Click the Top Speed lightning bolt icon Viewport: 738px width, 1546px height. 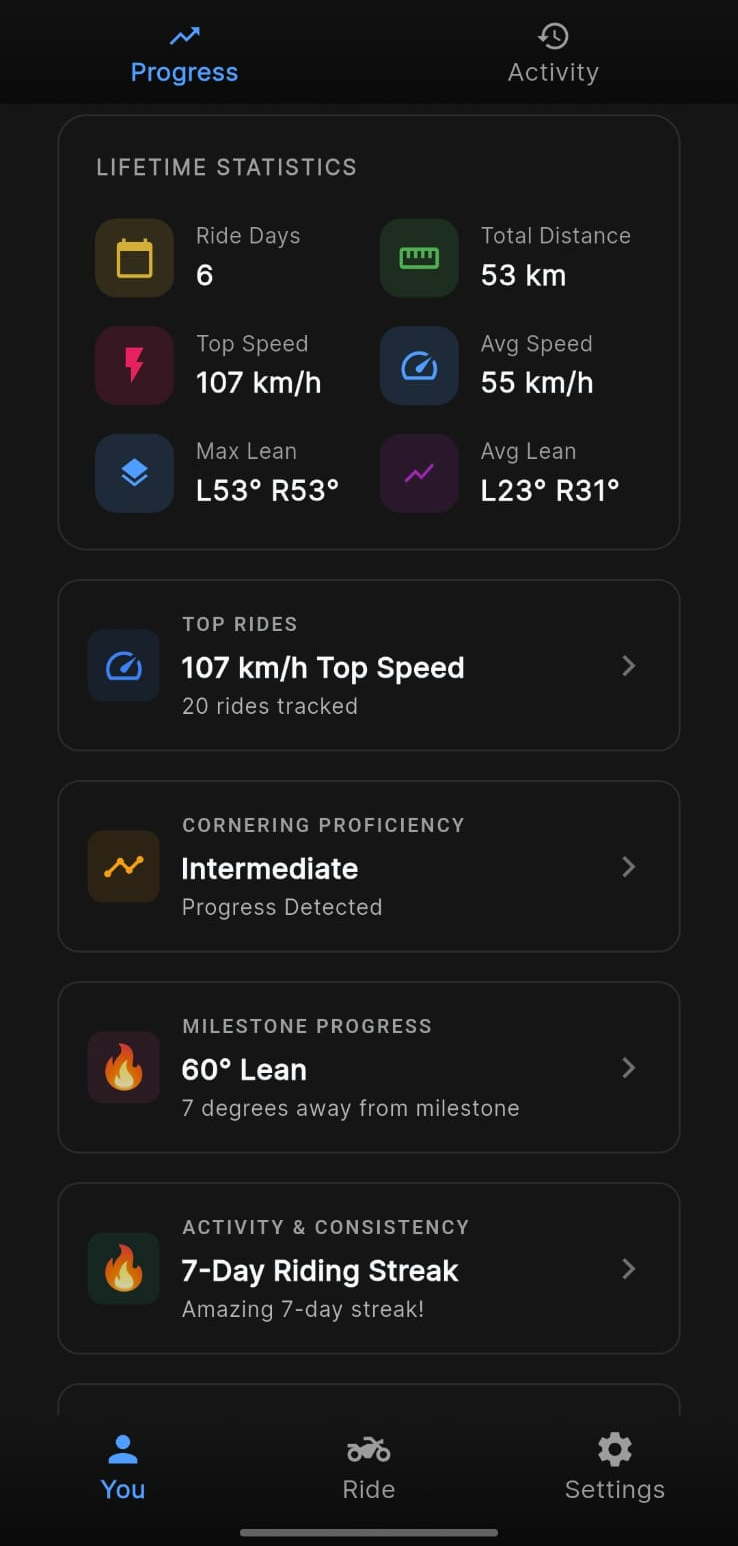point(134,366)
